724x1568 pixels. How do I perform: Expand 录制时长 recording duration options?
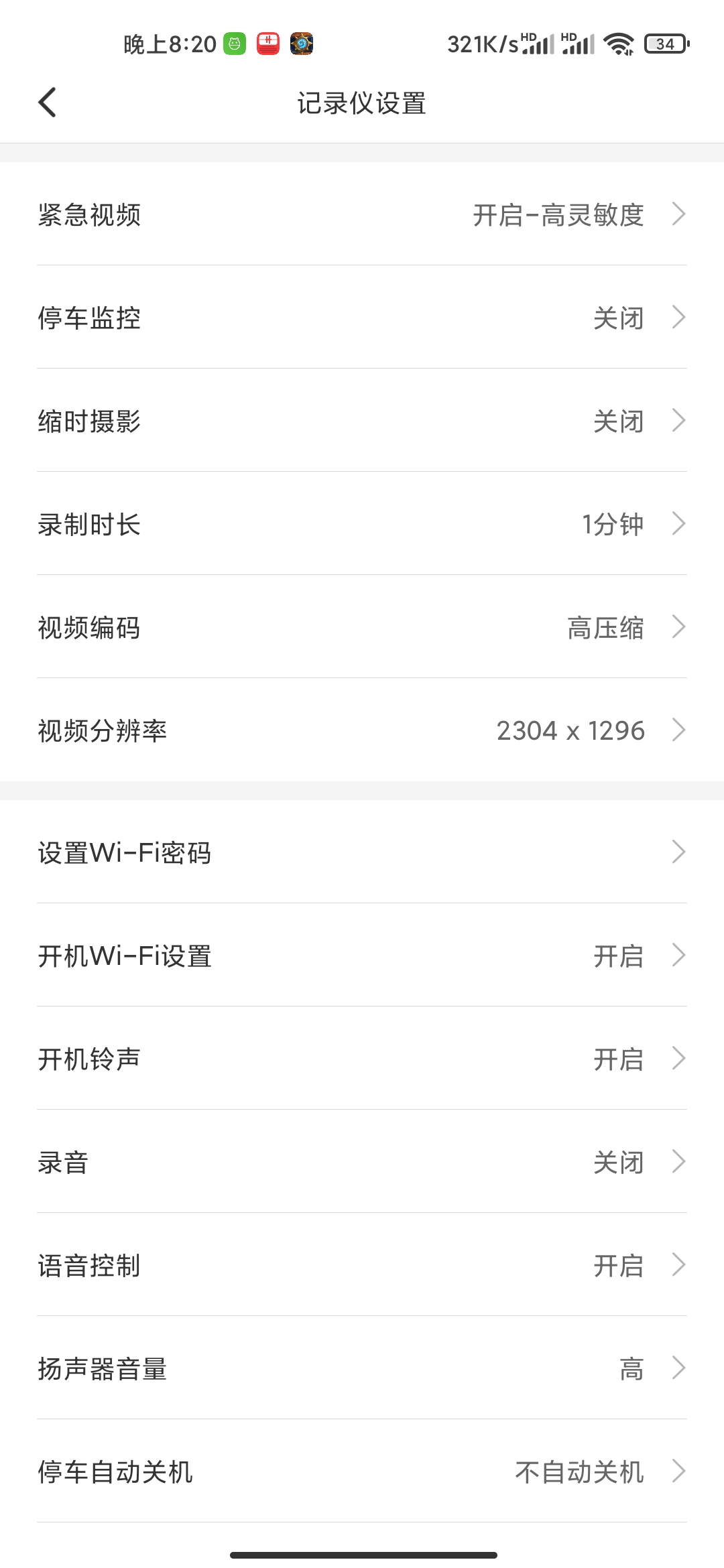(362, 525)
